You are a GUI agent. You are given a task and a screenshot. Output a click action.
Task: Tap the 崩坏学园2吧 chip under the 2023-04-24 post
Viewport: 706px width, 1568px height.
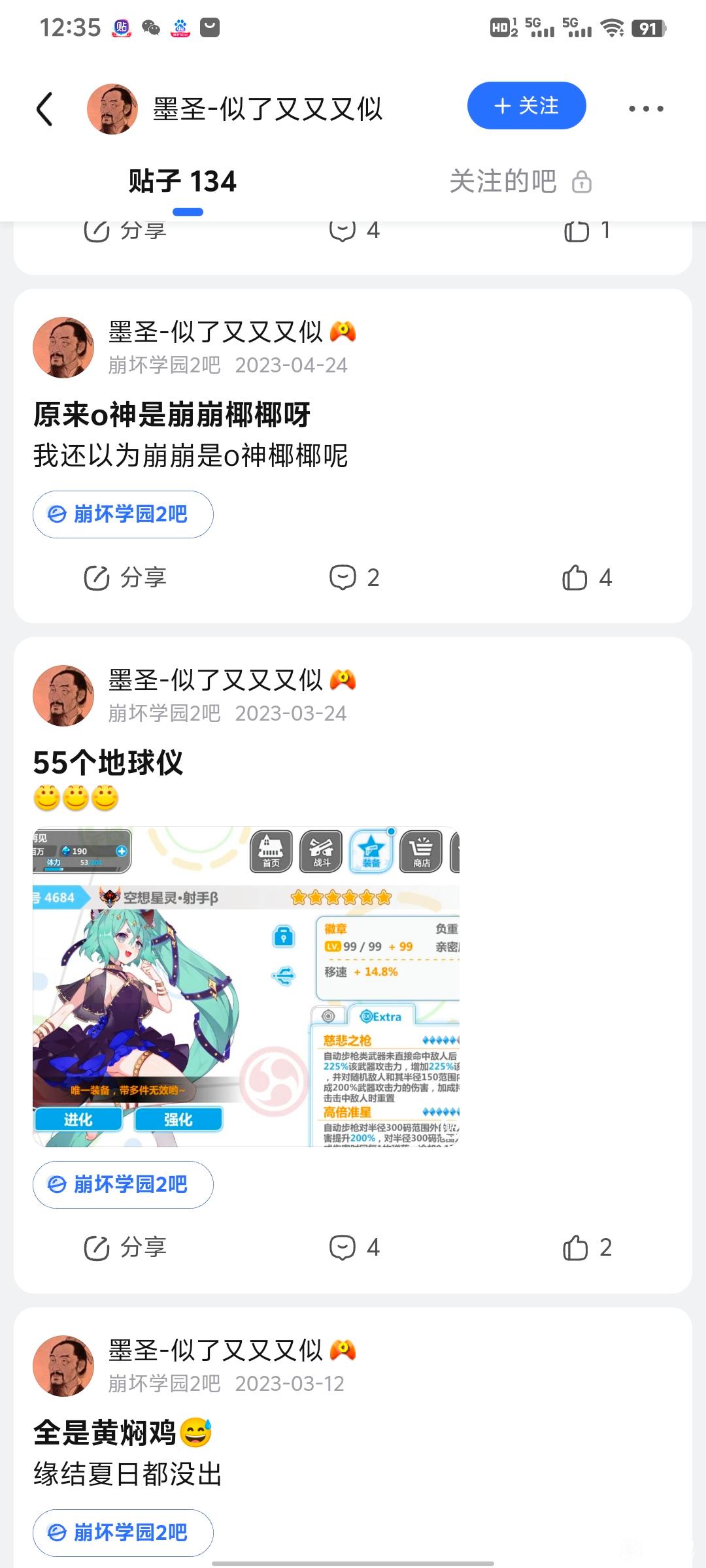(x=123, y=514)
